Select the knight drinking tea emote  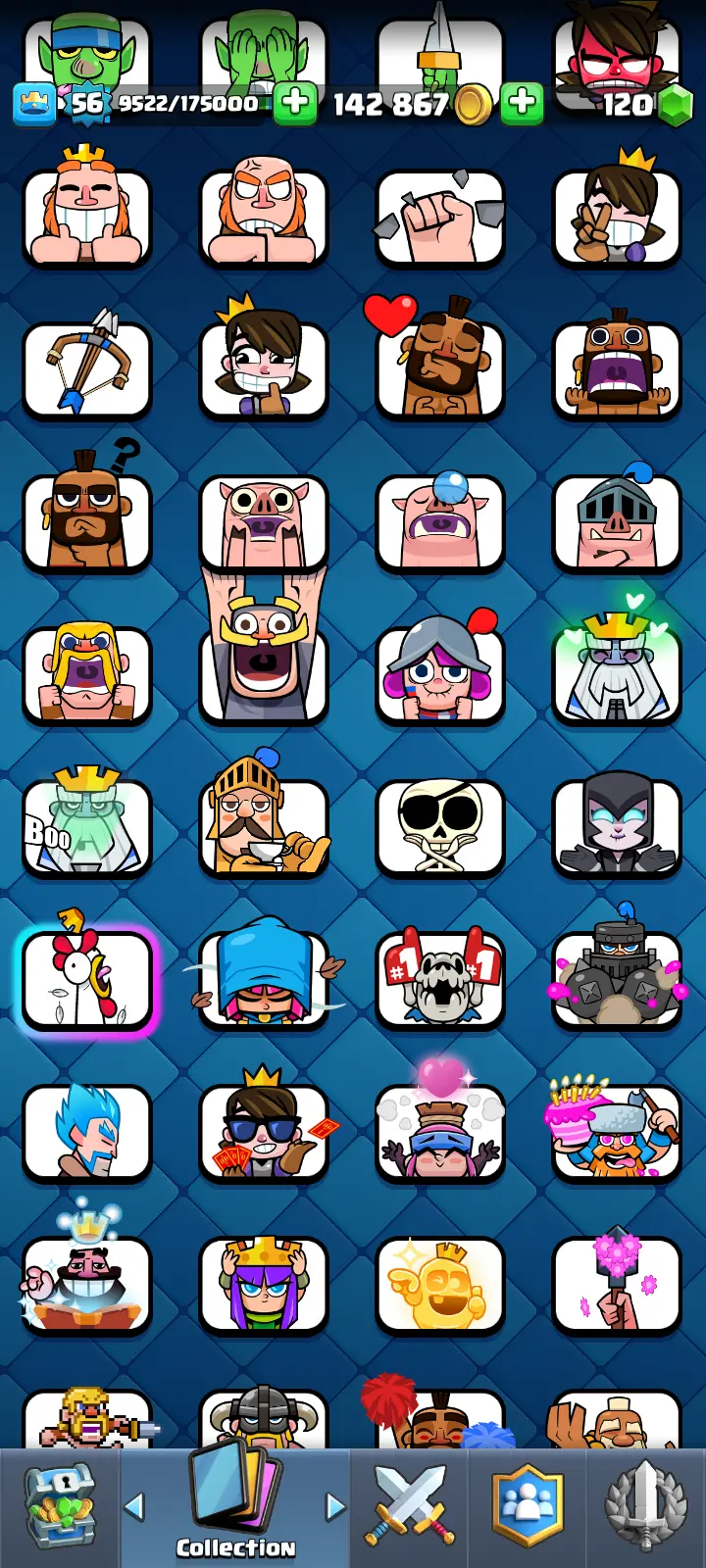[264, 826]
